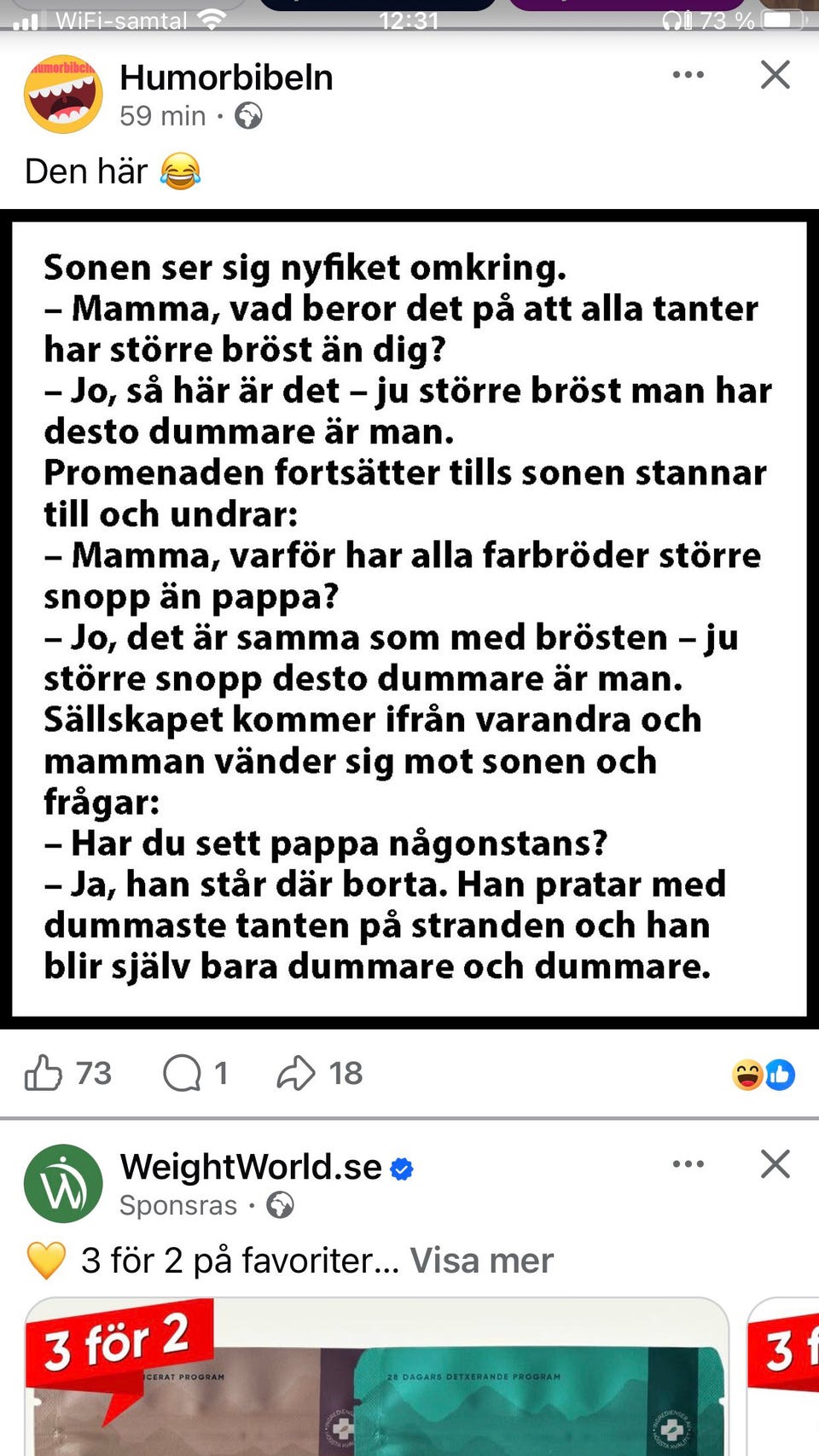View the 1 comment link
The height and width of the screenshot is (1456, 819).
[221, 1074]
